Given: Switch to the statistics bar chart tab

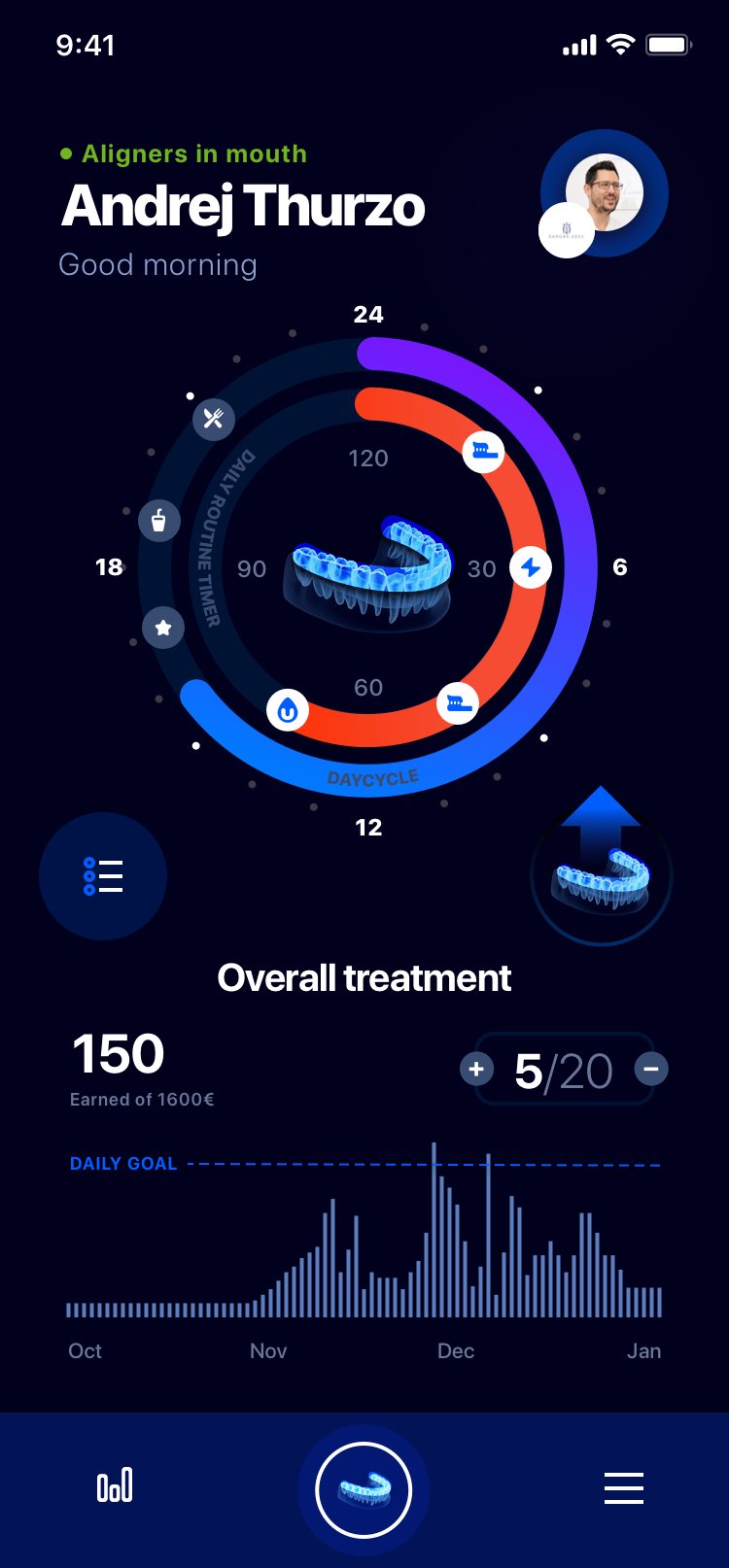Looking at the screenshot, I should pyautogui.click(x=115, y=1486).
